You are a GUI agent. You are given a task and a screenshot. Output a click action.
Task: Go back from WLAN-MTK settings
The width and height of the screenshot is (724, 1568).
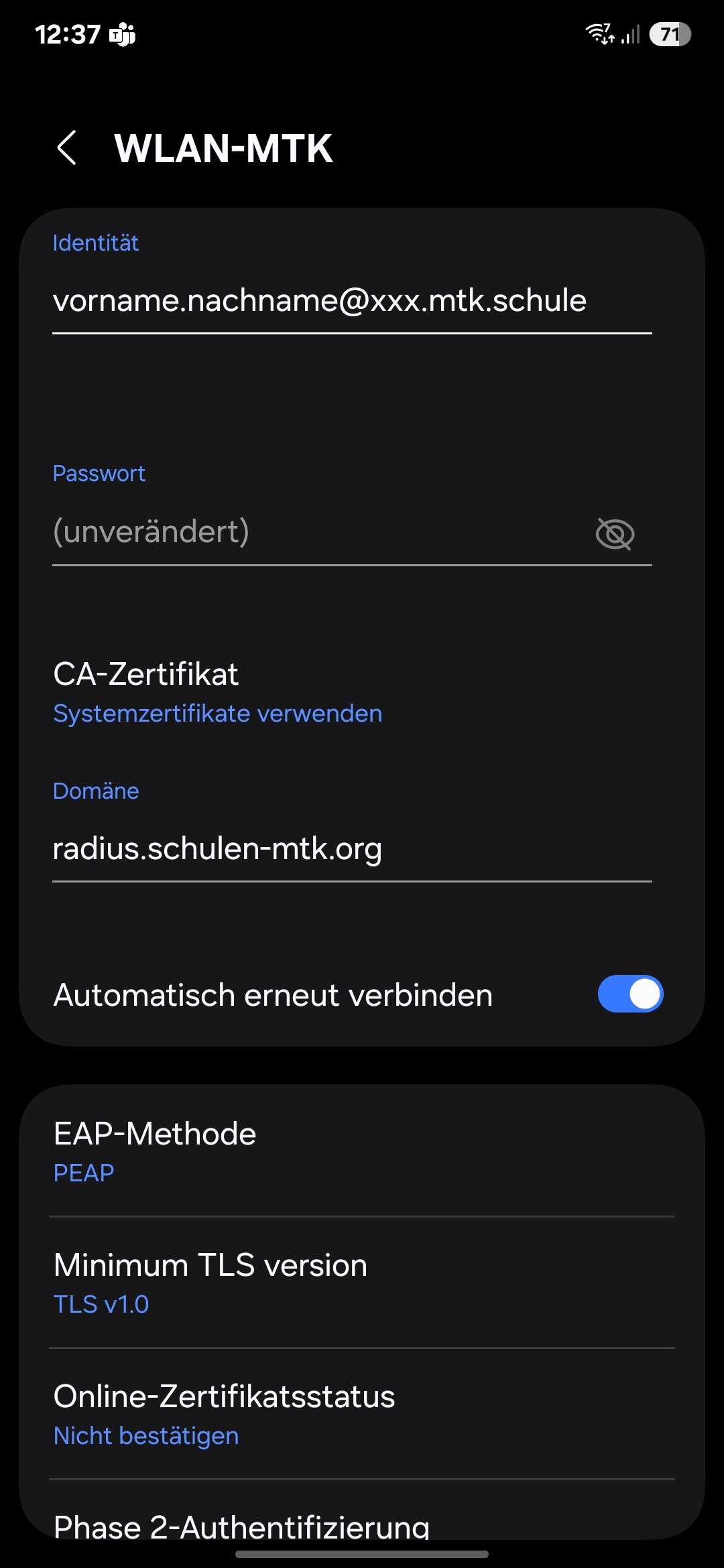coord(67,148)
